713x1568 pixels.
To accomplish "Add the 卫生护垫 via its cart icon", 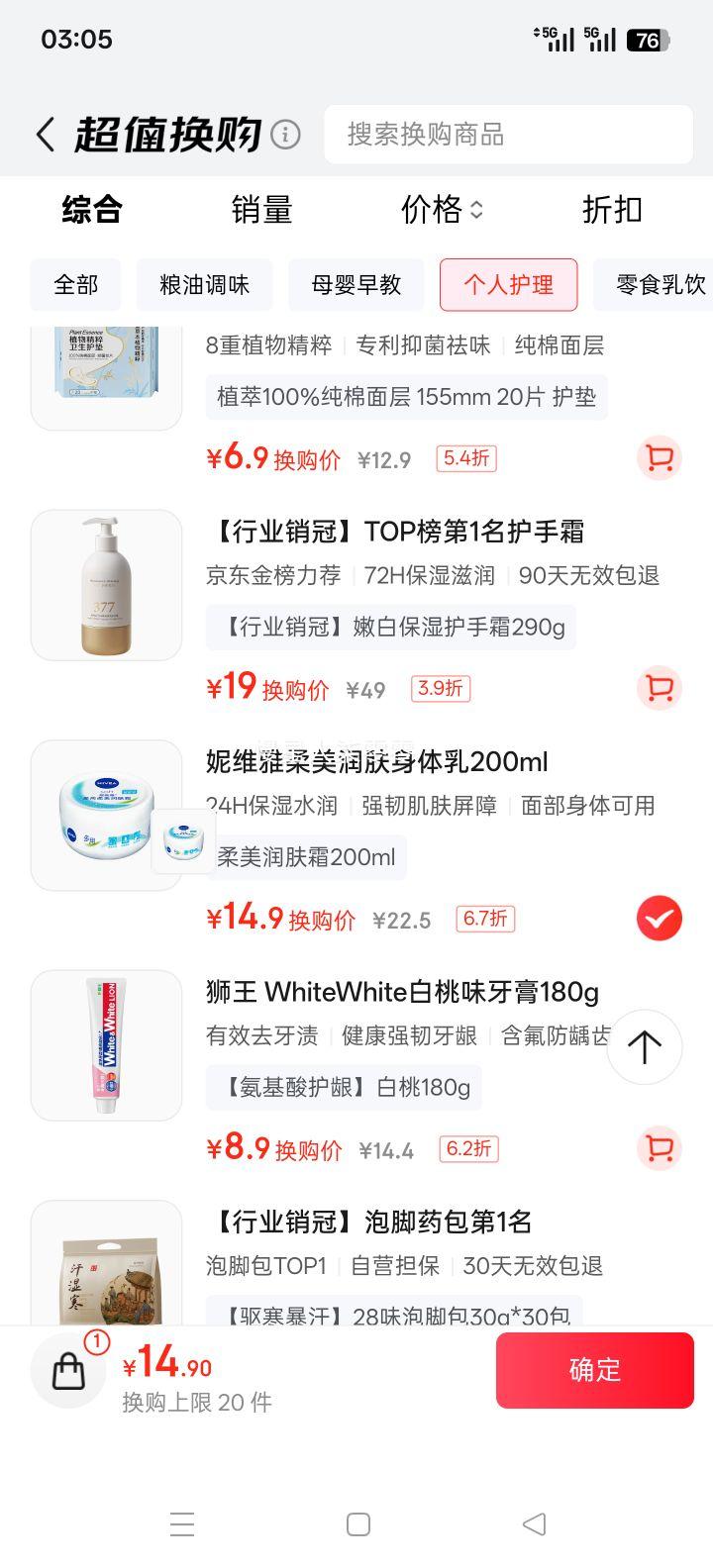I will pyautogui.click(x=659, y=458).
